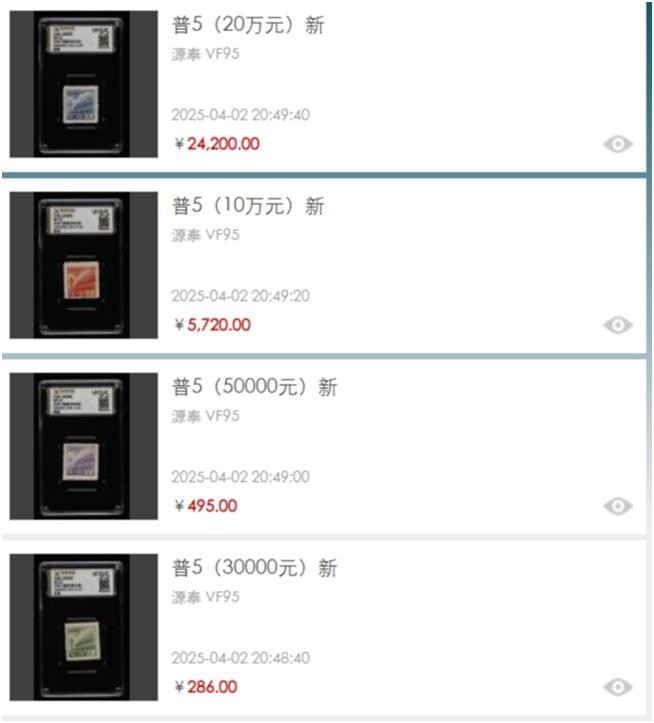Open the 普5（30000元）新 auction listing
Image resolution: width=654 pixels, height=723 pixels.
pyautogui.click(x=255, y=569)
